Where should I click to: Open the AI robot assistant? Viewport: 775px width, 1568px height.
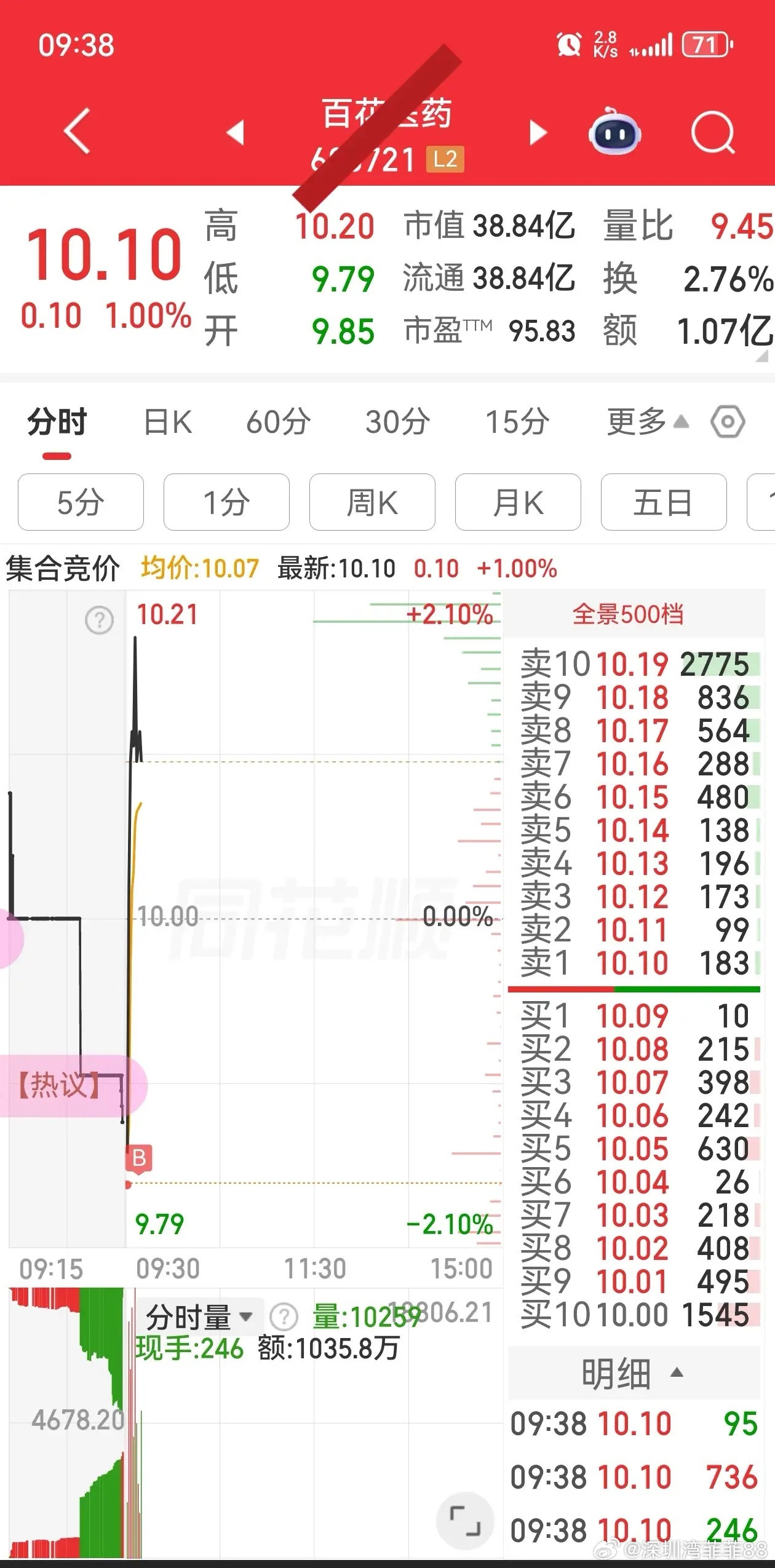(x=616, y=132)
